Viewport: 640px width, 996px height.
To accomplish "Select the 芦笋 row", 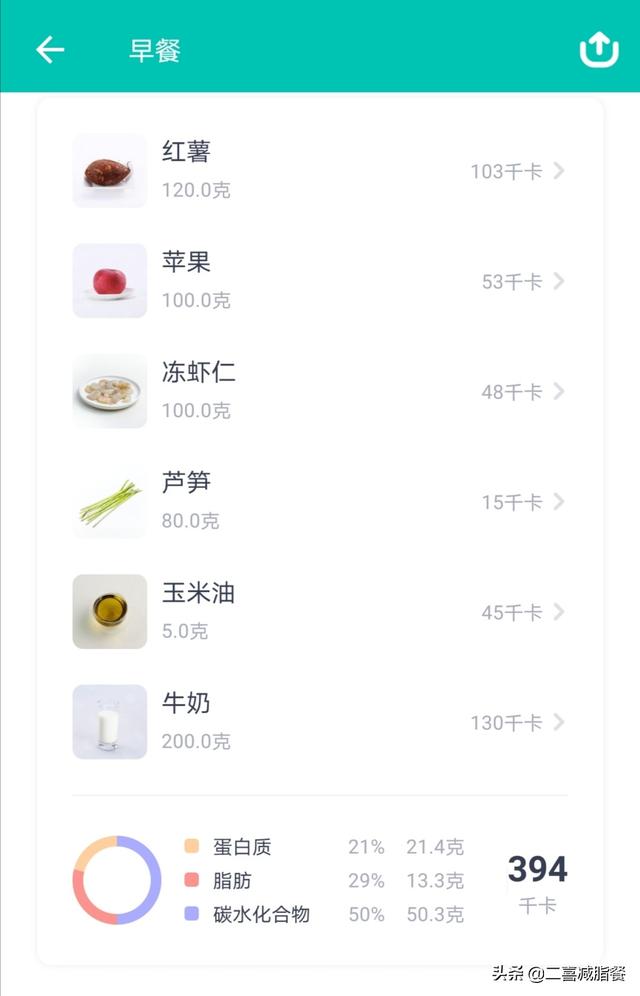I will (320, 501).
